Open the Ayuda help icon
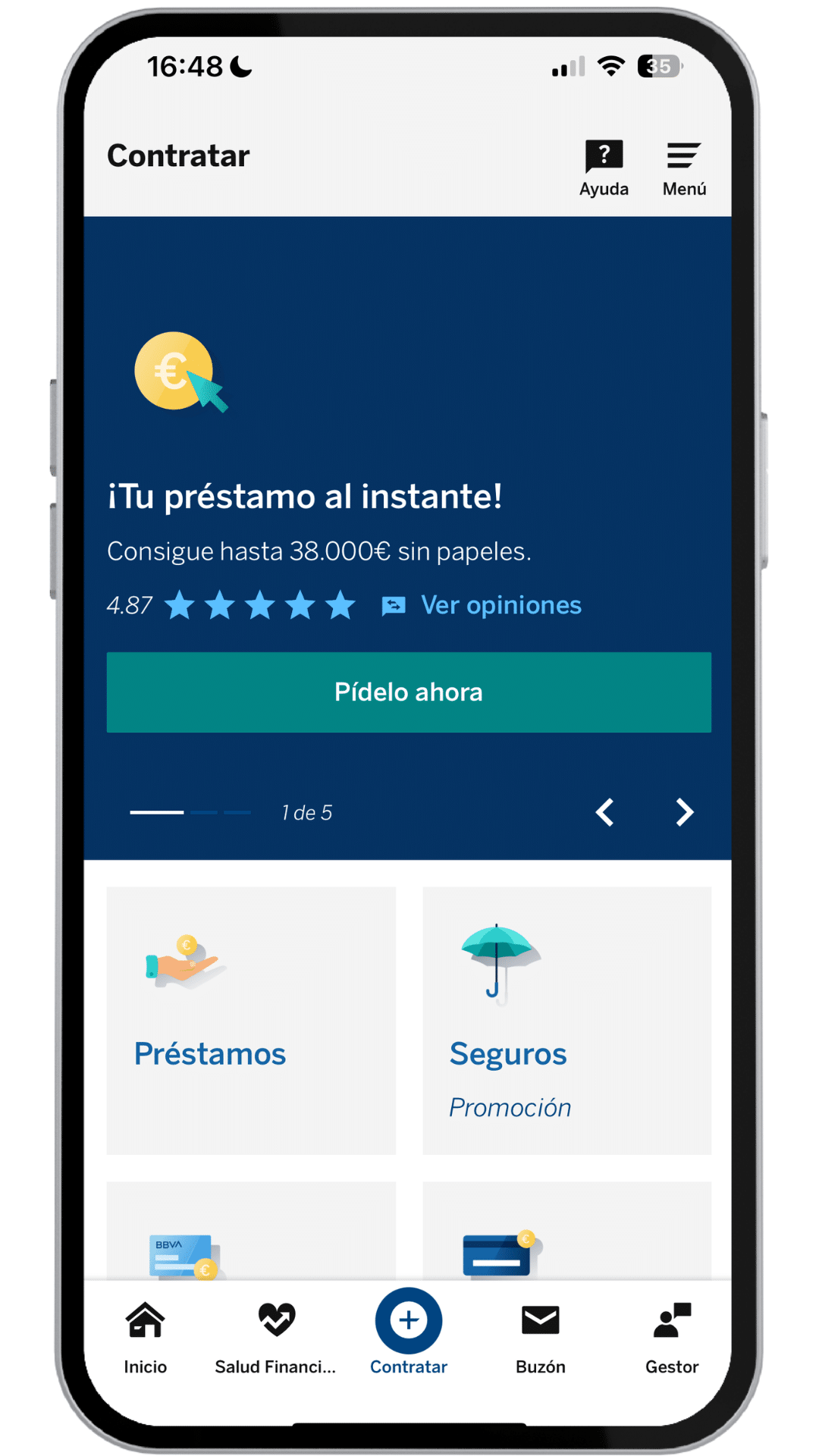Screen dimensions: 819x1456 [604, 168]
